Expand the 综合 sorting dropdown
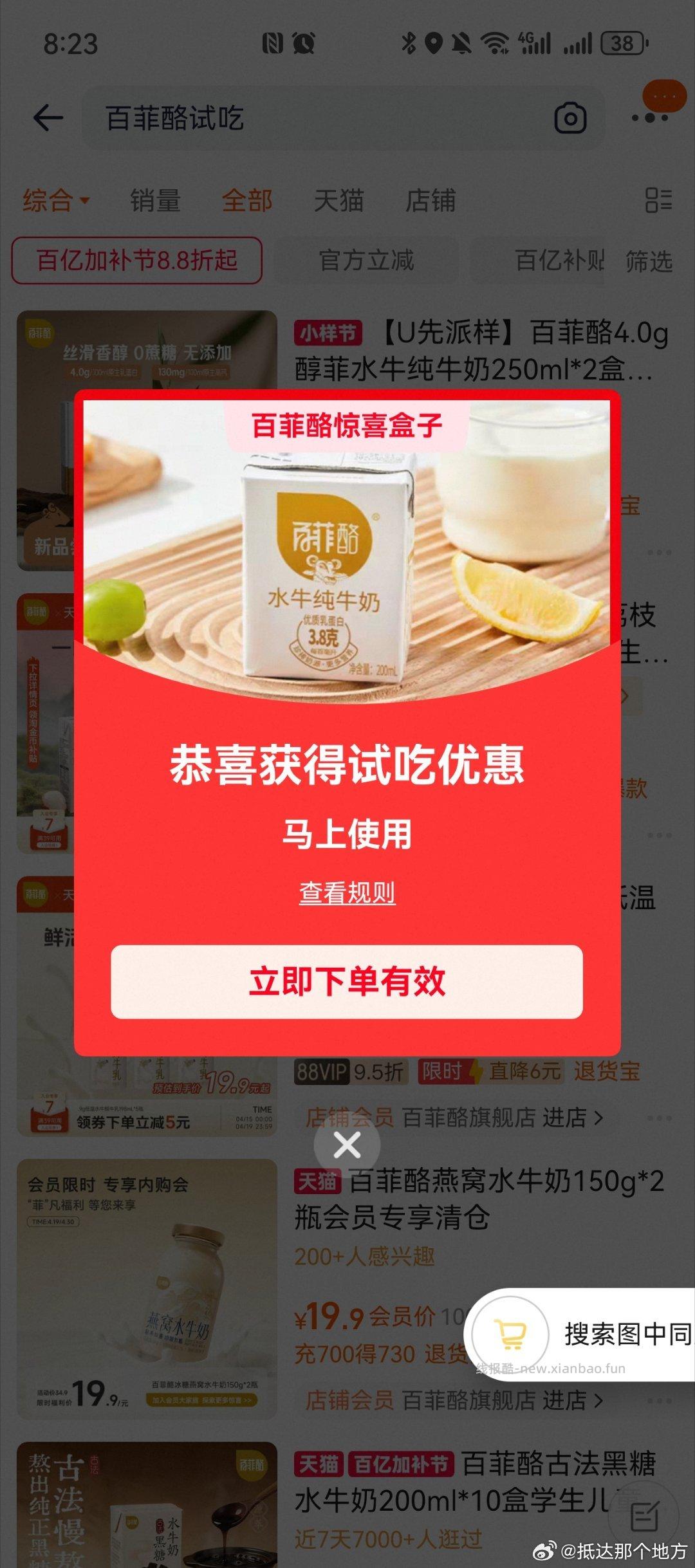 57,201
